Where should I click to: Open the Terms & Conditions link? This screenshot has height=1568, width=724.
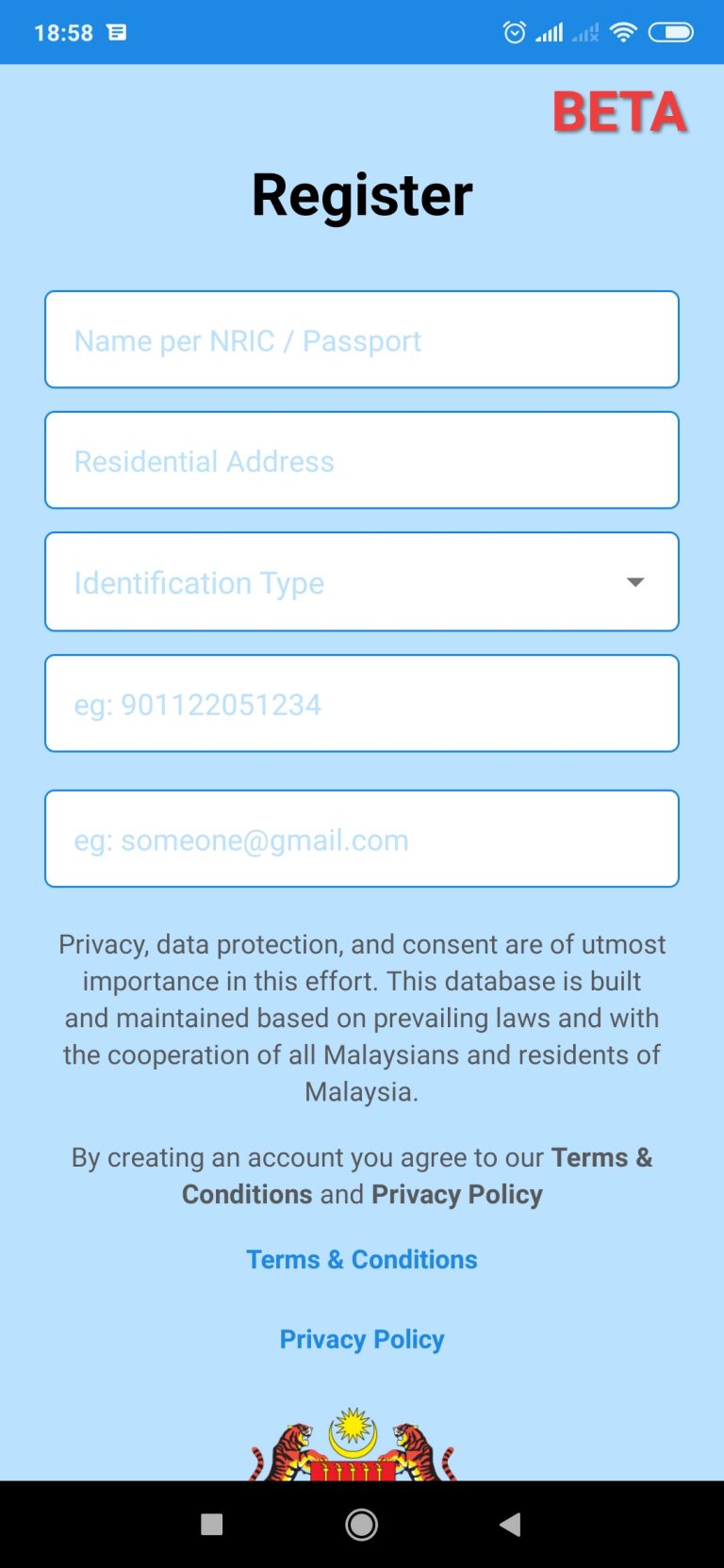(x=362, y=1260)
